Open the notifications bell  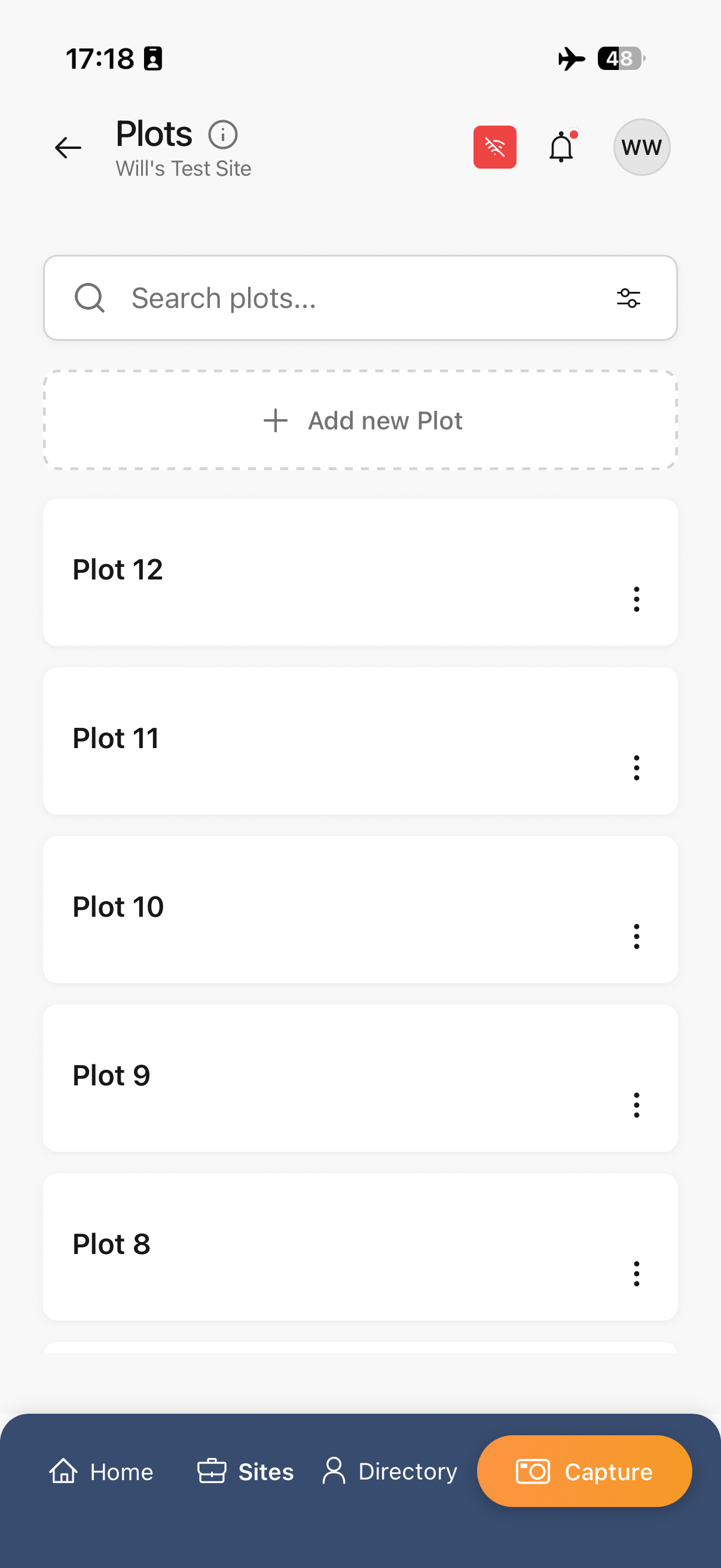[x=561, y=147]
